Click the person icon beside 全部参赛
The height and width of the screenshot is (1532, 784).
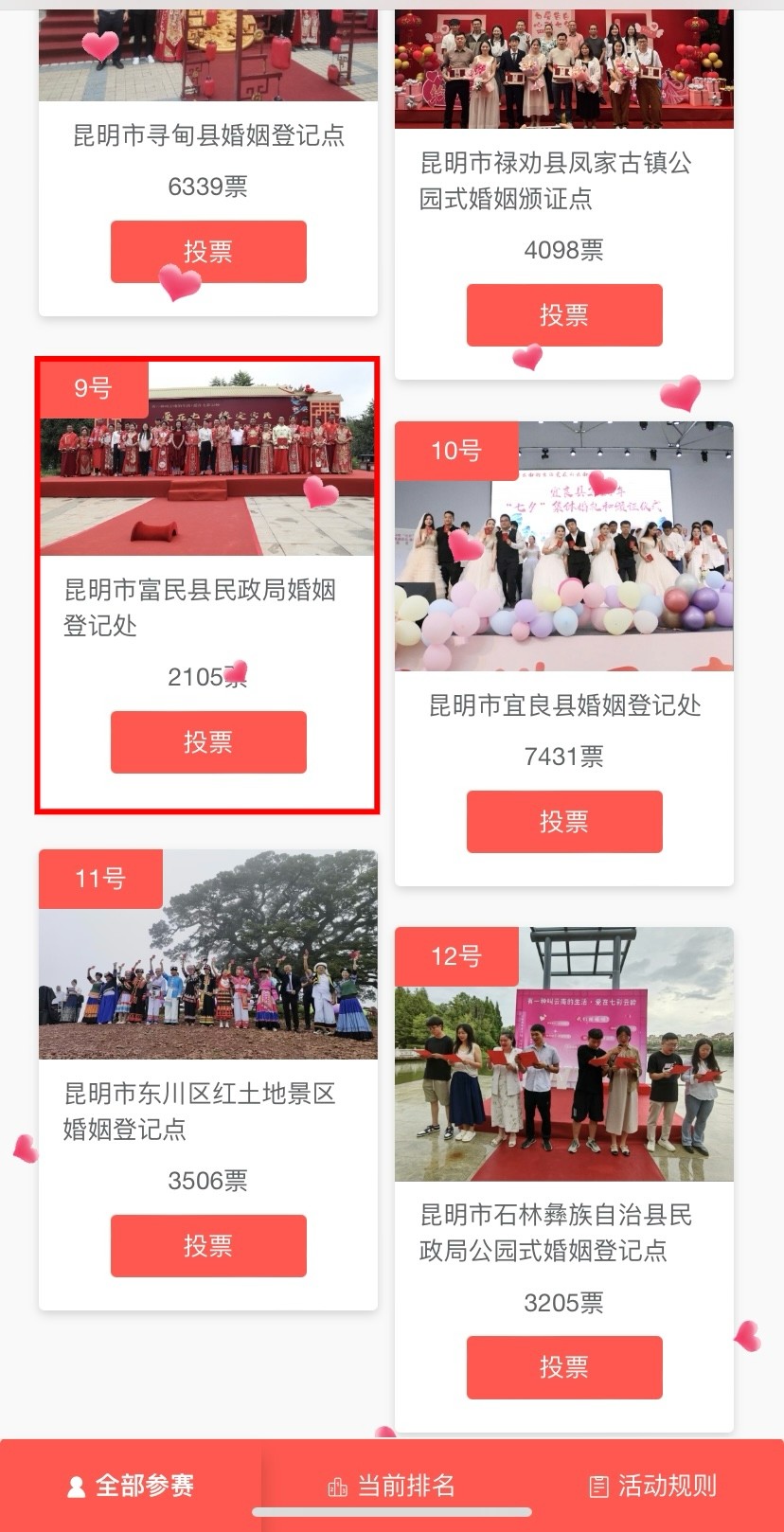tap(72, 1487)
